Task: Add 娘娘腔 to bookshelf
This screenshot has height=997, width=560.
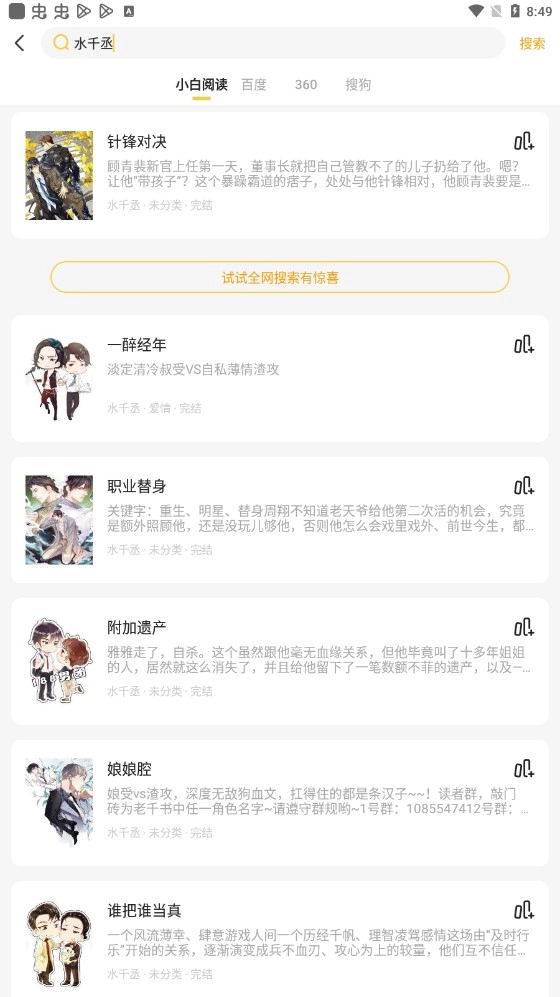Action: pos(524,769)
